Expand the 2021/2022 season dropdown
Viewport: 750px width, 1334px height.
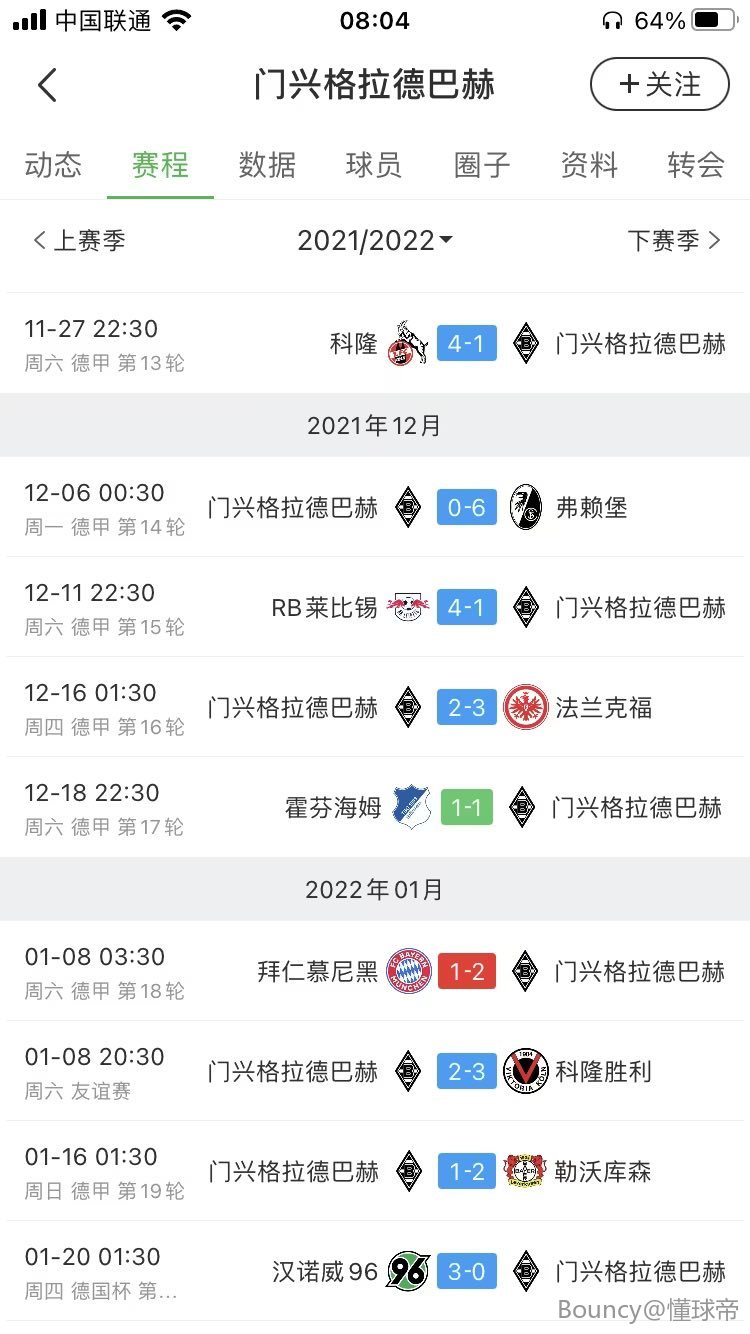(375, 241)
